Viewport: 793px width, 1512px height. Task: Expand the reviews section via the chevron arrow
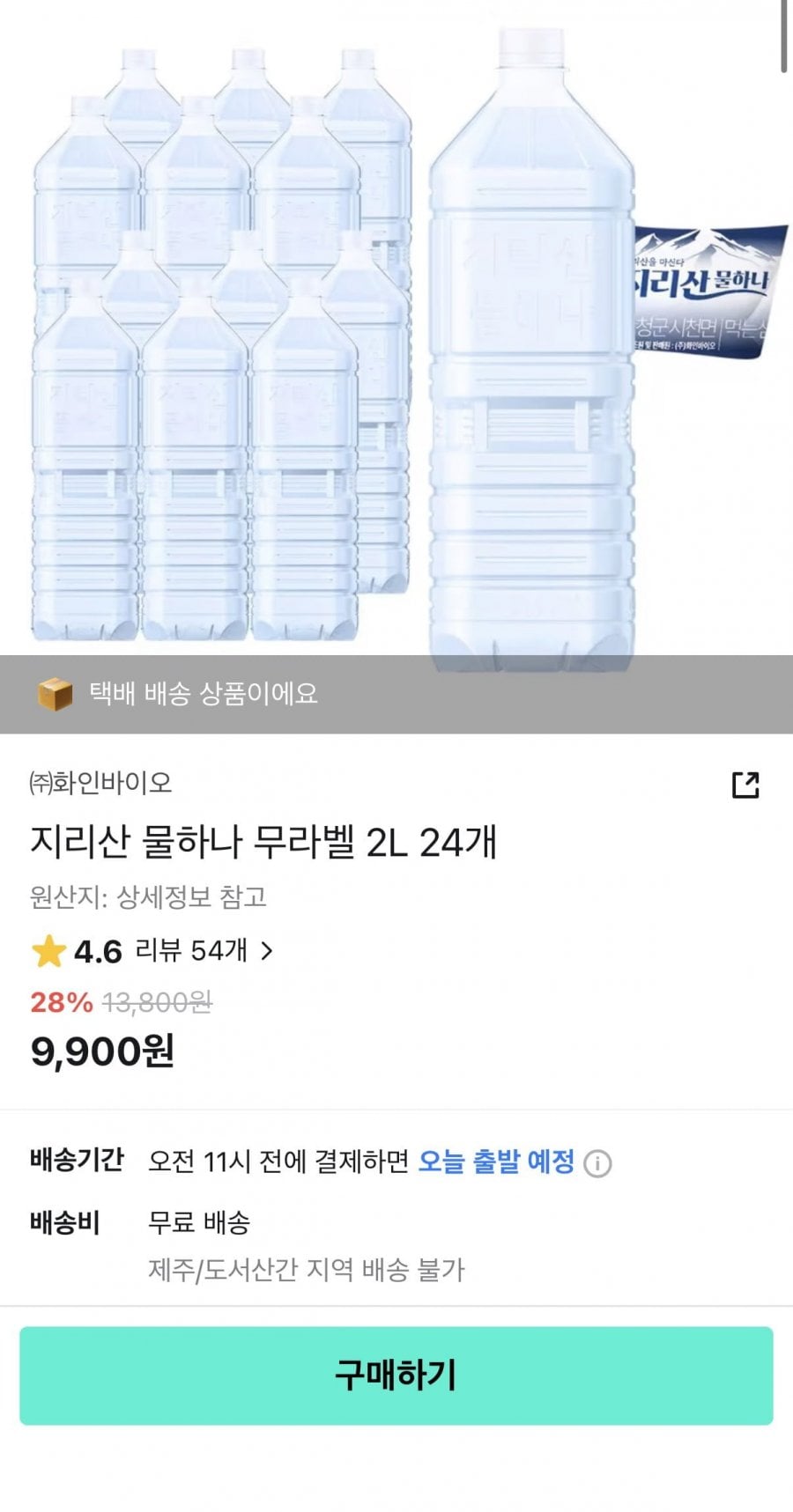269,951
